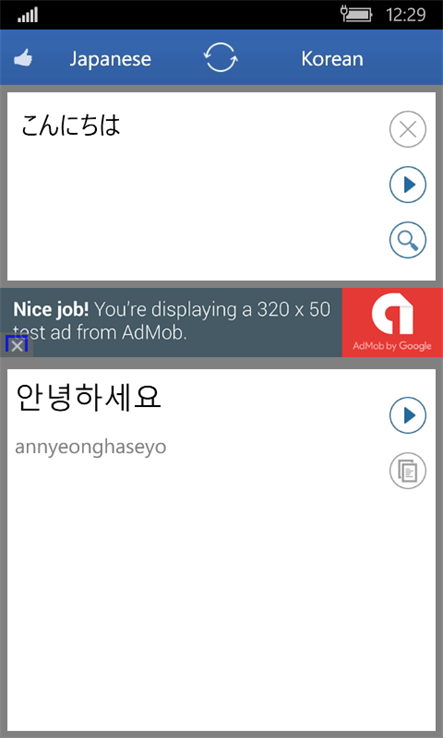Change the Korean target language

click(332, 59)
